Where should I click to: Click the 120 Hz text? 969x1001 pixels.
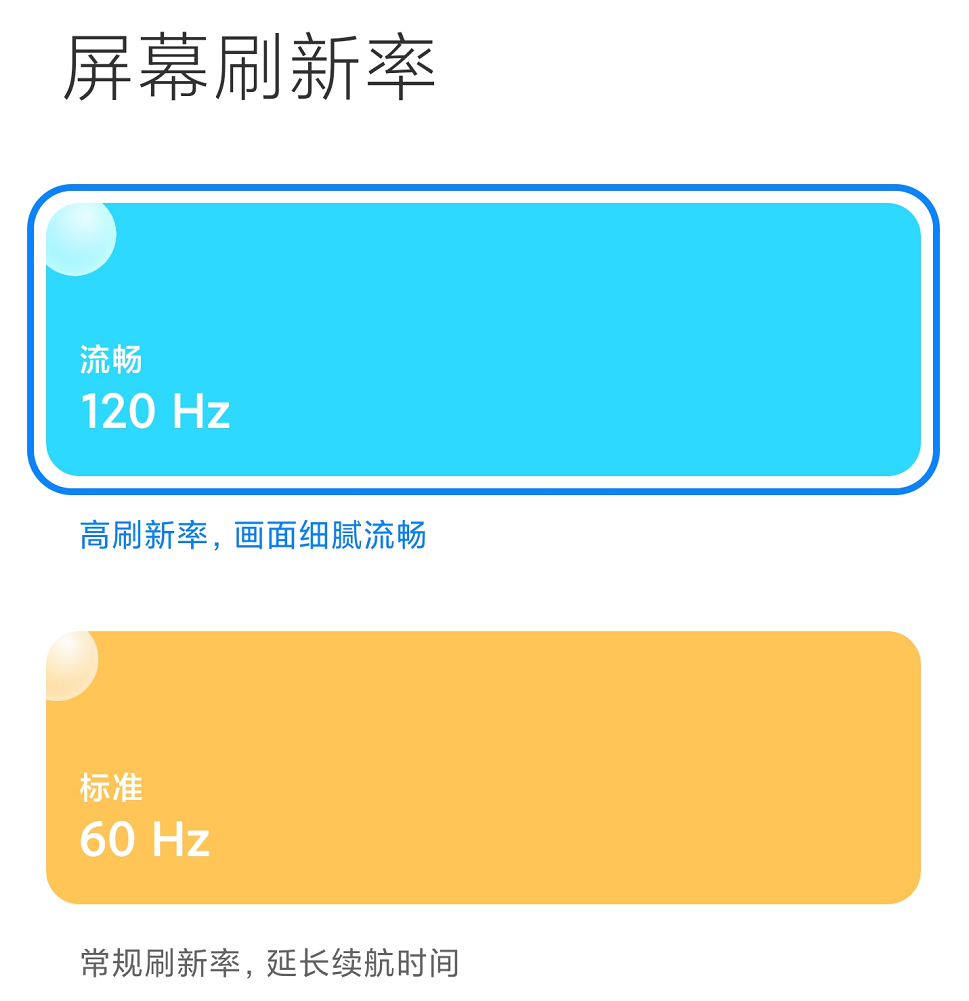point(154,413)
